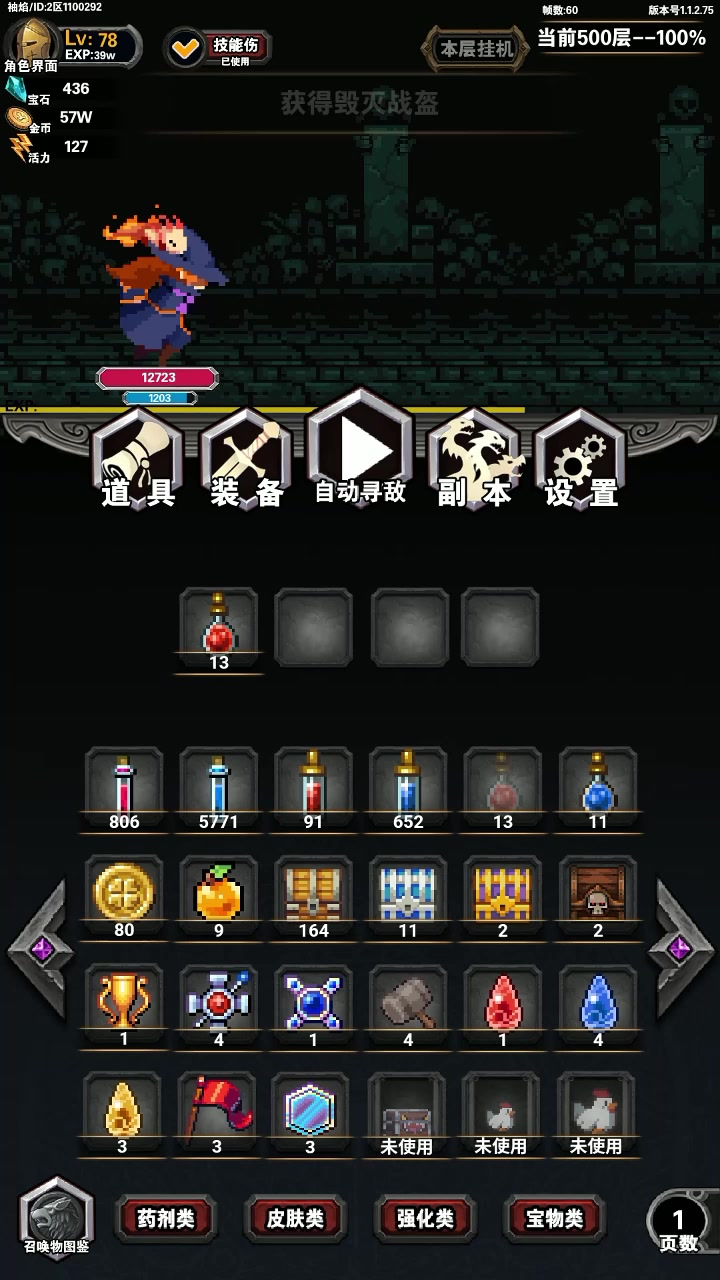Show 强化类 enhancement items

[425, 1218]
